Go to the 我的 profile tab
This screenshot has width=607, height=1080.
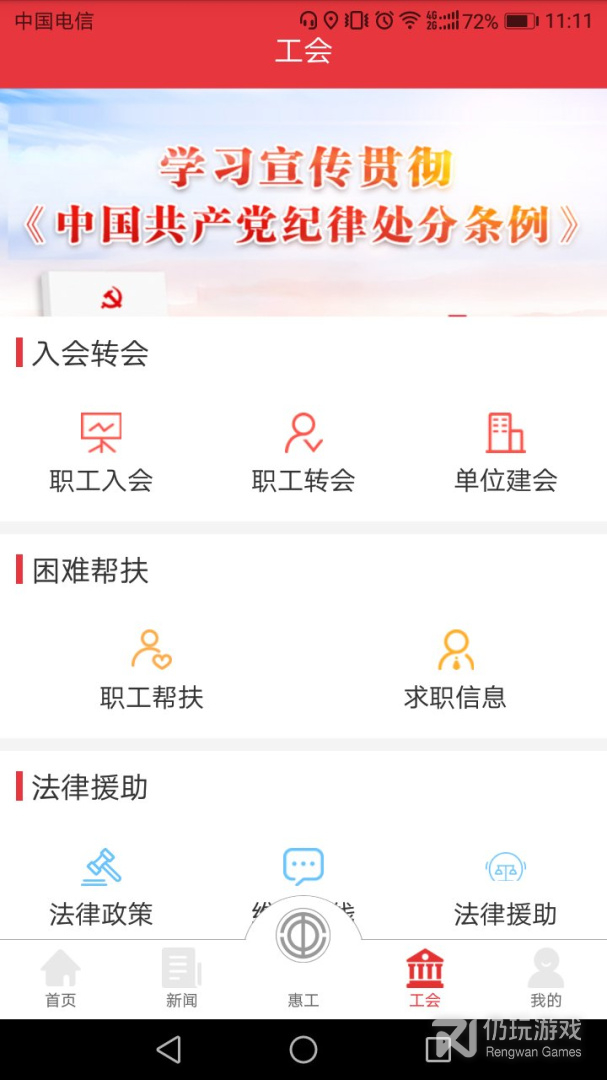(x=546, y=979)
